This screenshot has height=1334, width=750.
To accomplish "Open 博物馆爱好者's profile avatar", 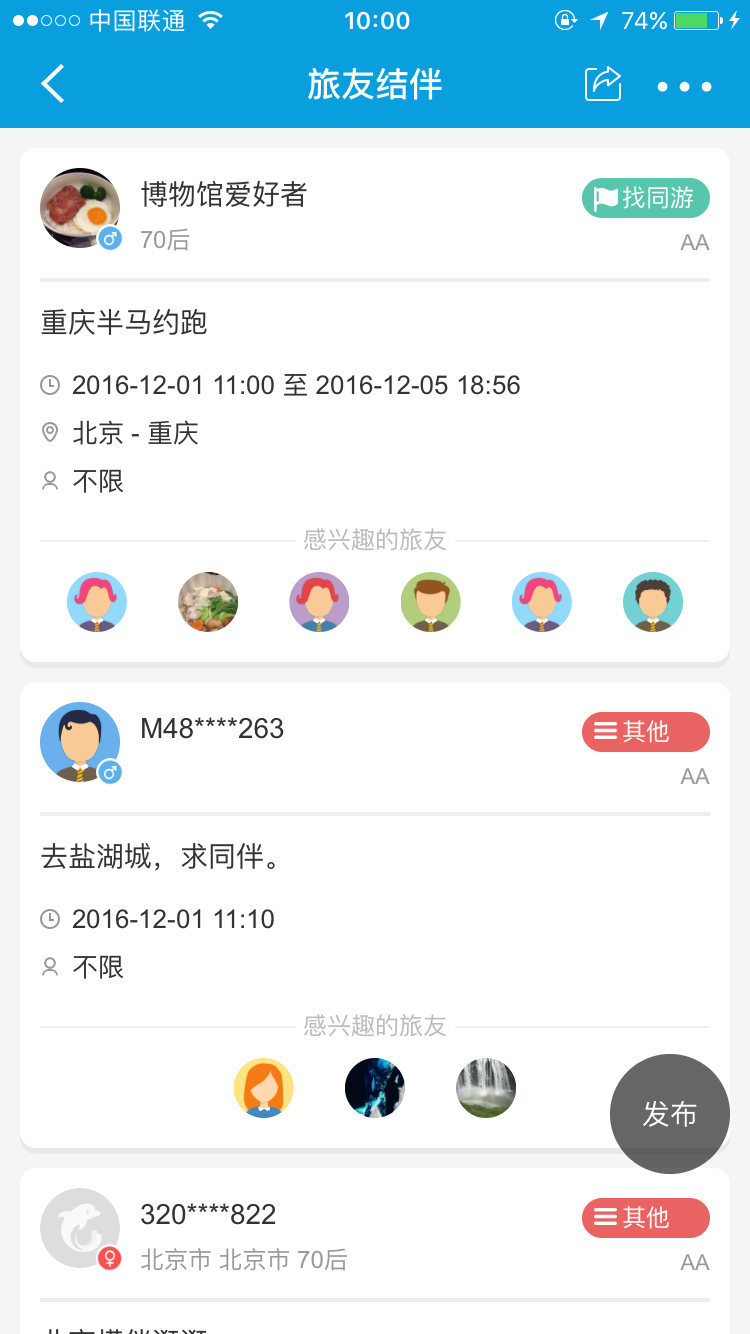I will 80,208.
